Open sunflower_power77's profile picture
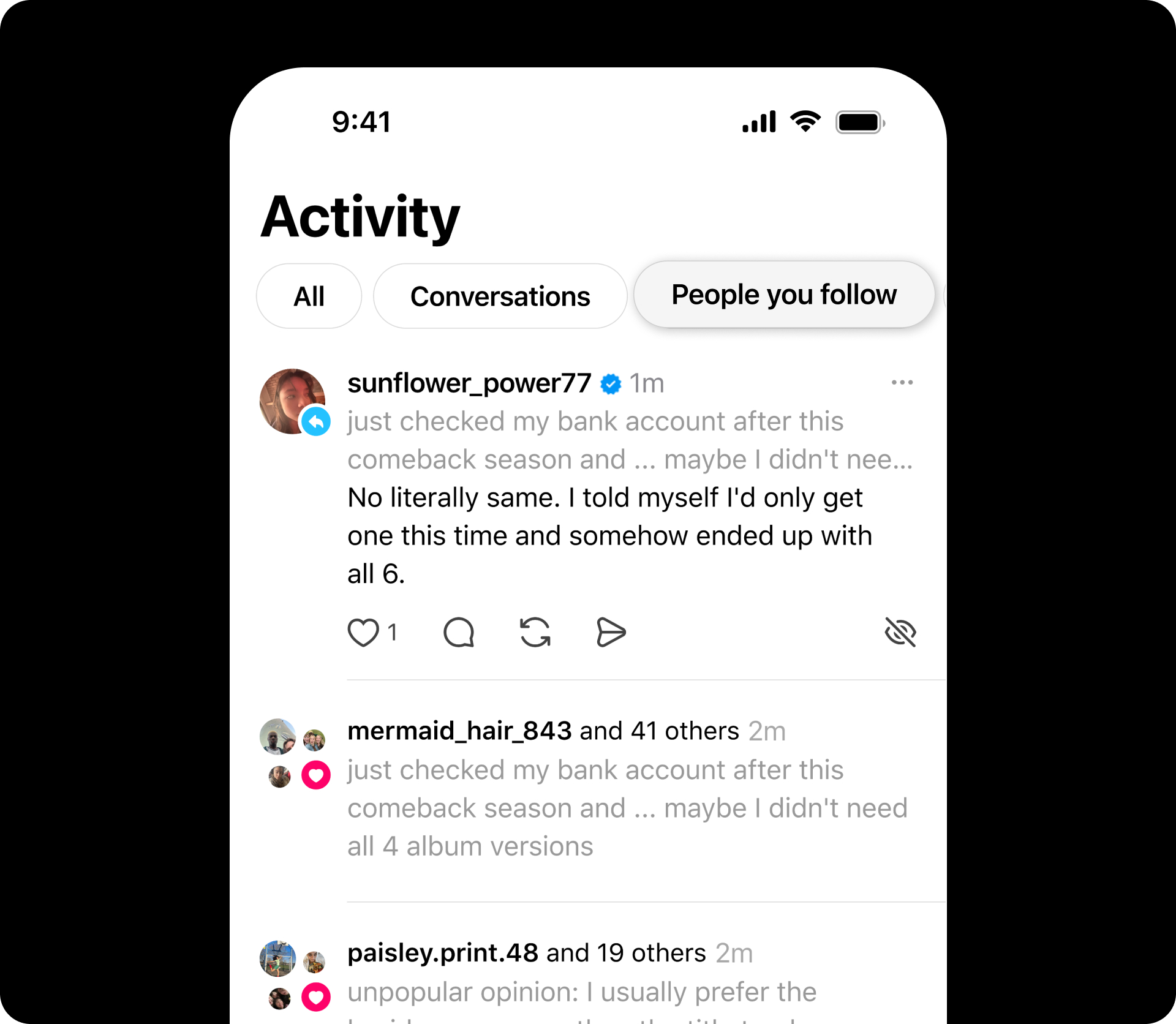1176x1024 pixels. coord(292,401)
